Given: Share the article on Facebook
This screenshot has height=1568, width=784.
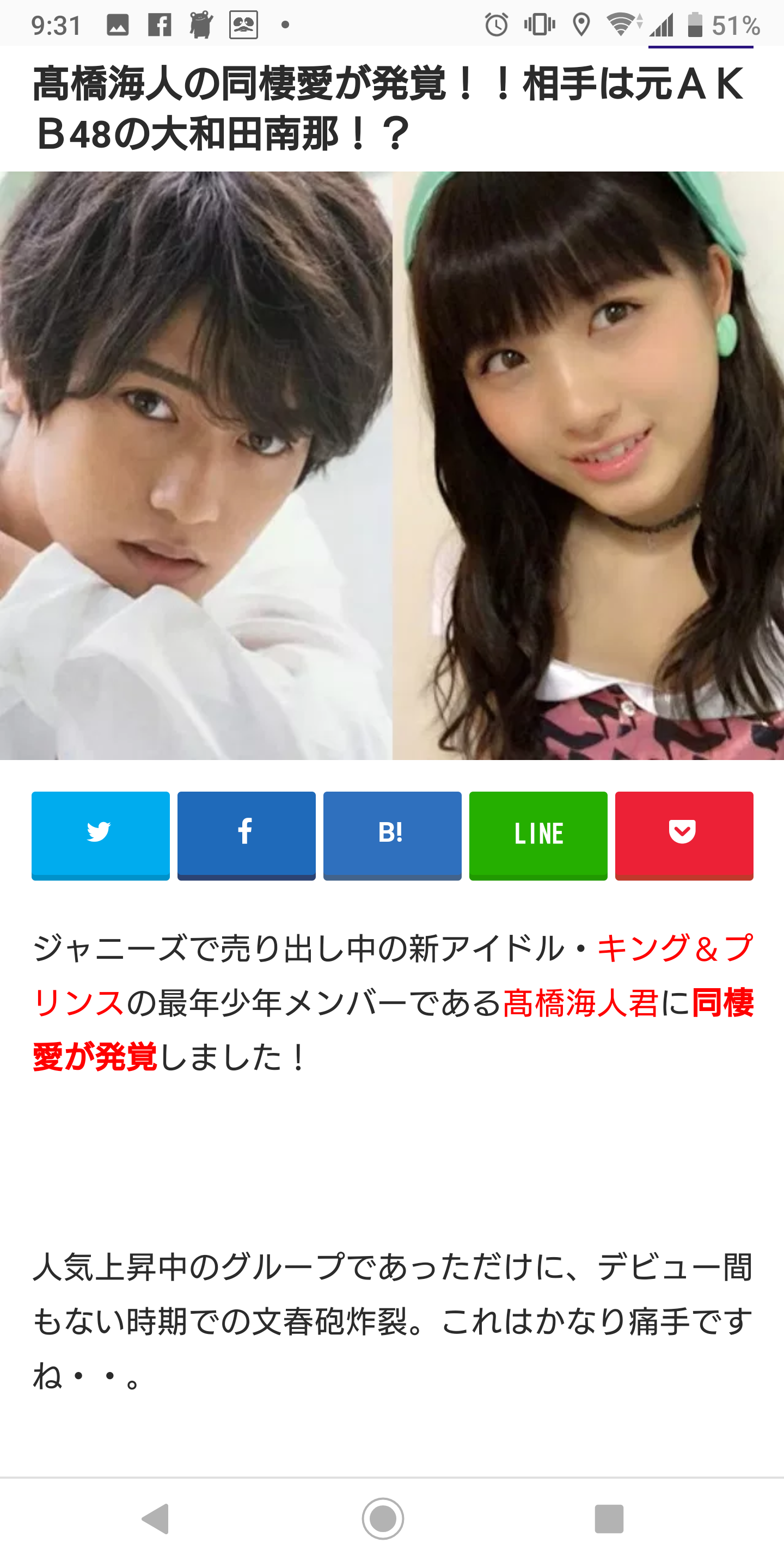Looking at the screenshot, I should 246,835.
